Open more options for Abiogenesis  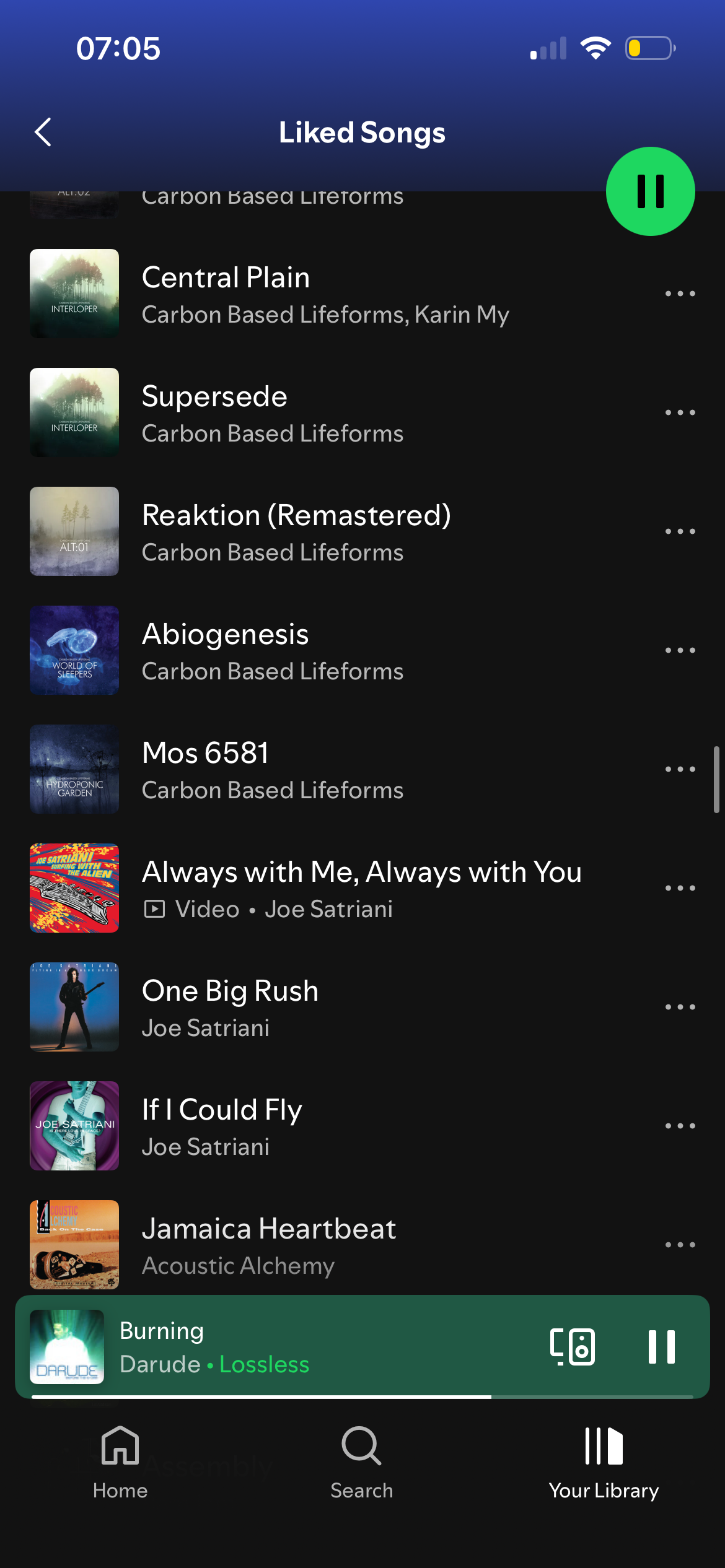click(680, 650)
